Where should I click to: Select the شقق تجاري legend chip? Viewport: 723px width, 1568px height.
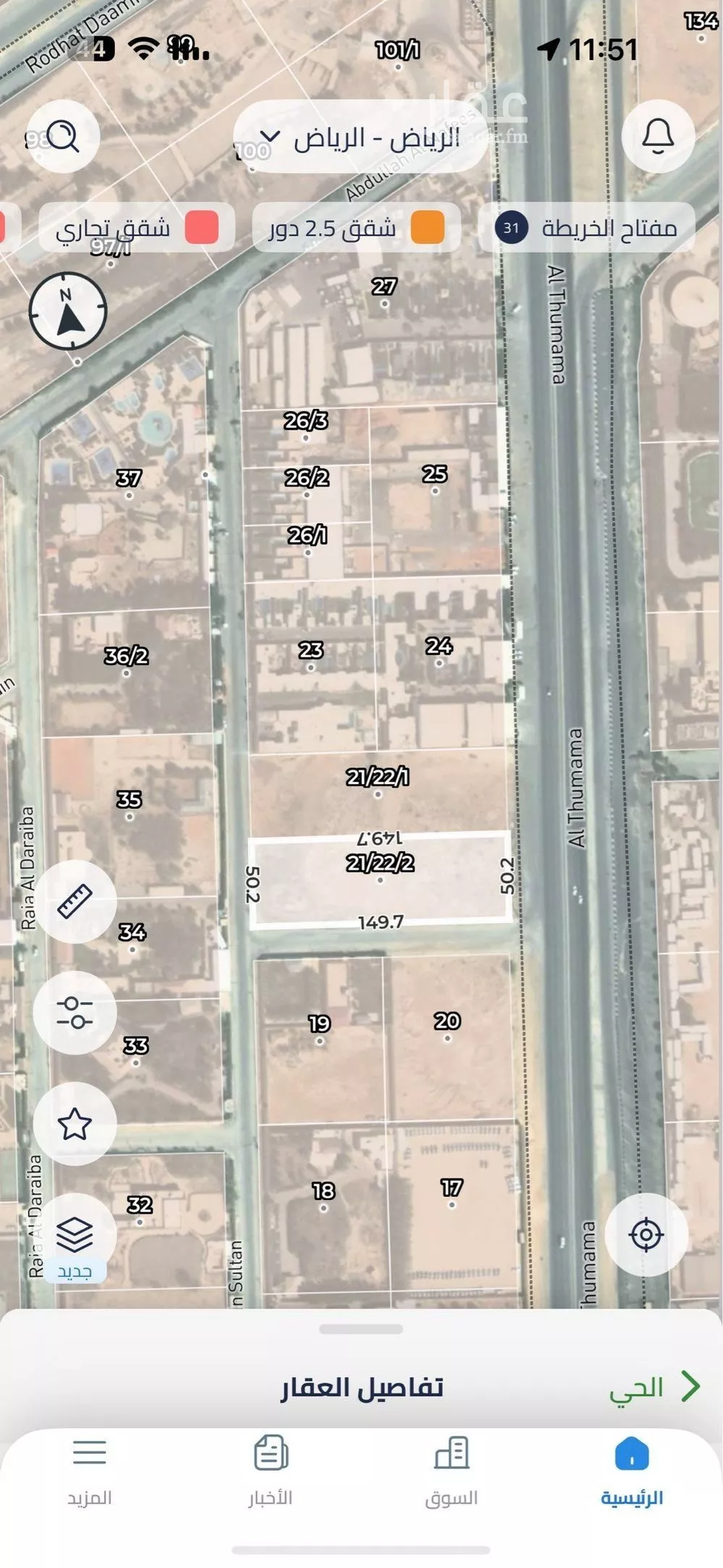click(136, 228)
